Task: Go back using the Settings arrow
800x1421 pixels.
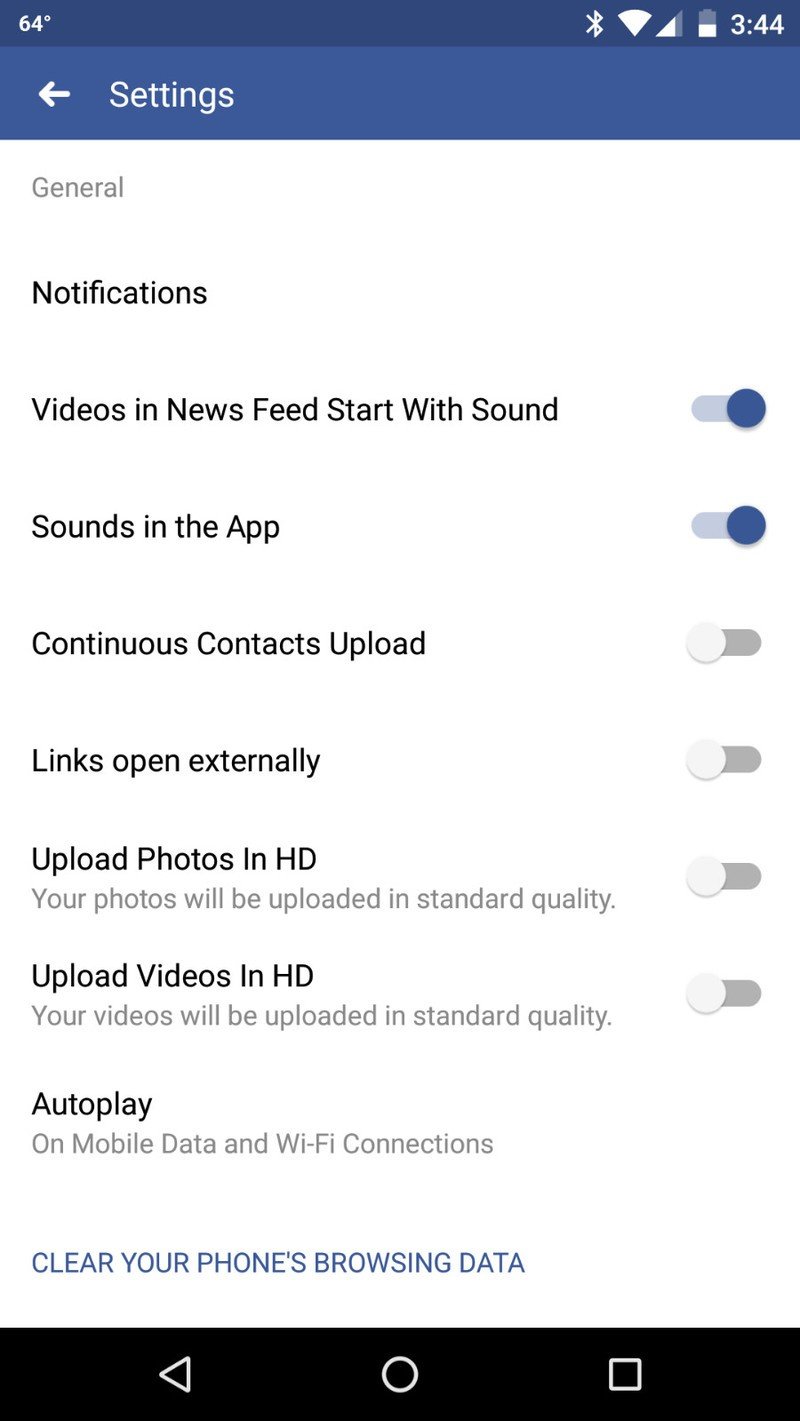Action: tap(54, 94)
